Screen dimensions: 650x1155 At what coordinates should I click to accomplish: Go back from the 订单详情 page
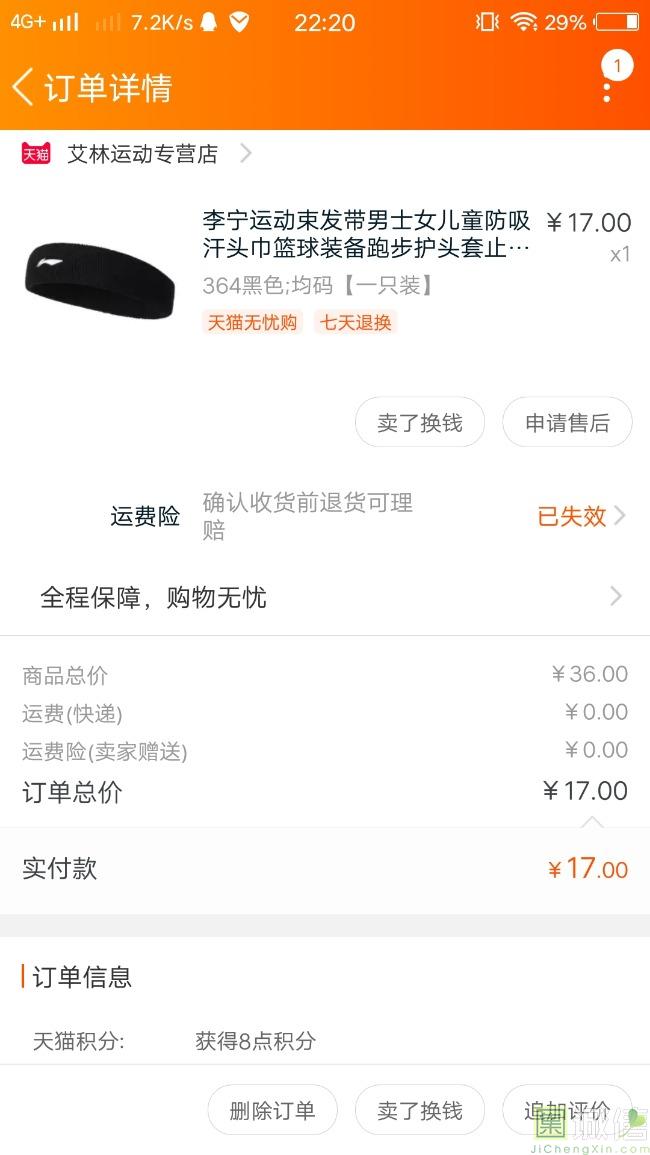(x=24, y=87)
